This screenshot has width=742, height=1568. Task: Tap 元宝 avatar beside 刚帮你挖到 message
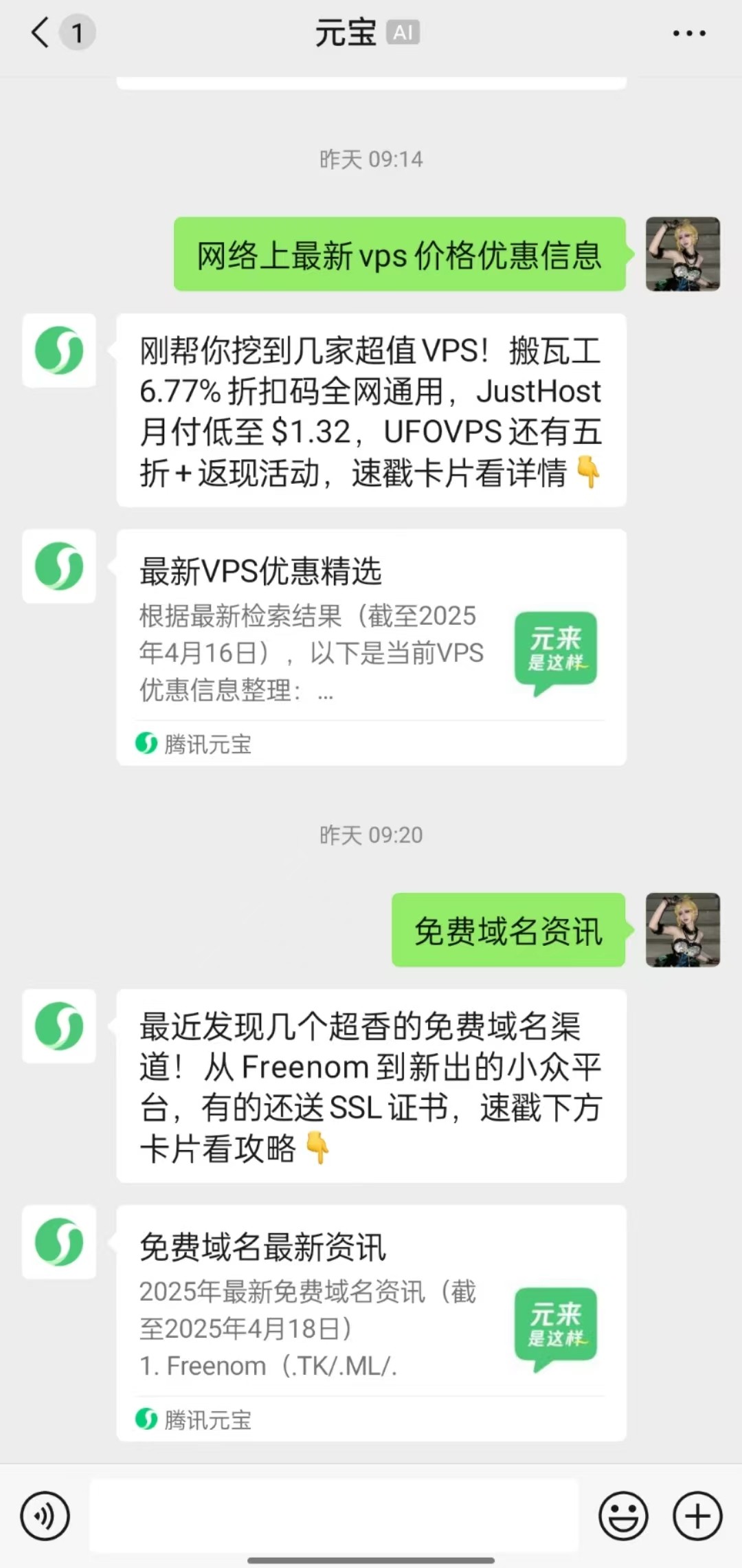[x=59, y=351]
